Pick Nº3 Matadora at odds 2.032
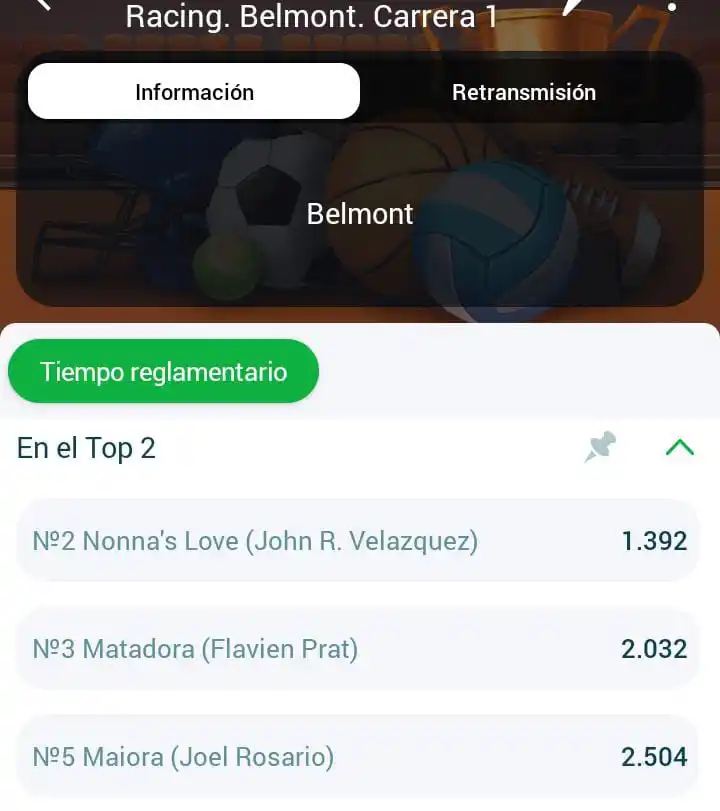720x811 pixels. [x=359, y=649]
